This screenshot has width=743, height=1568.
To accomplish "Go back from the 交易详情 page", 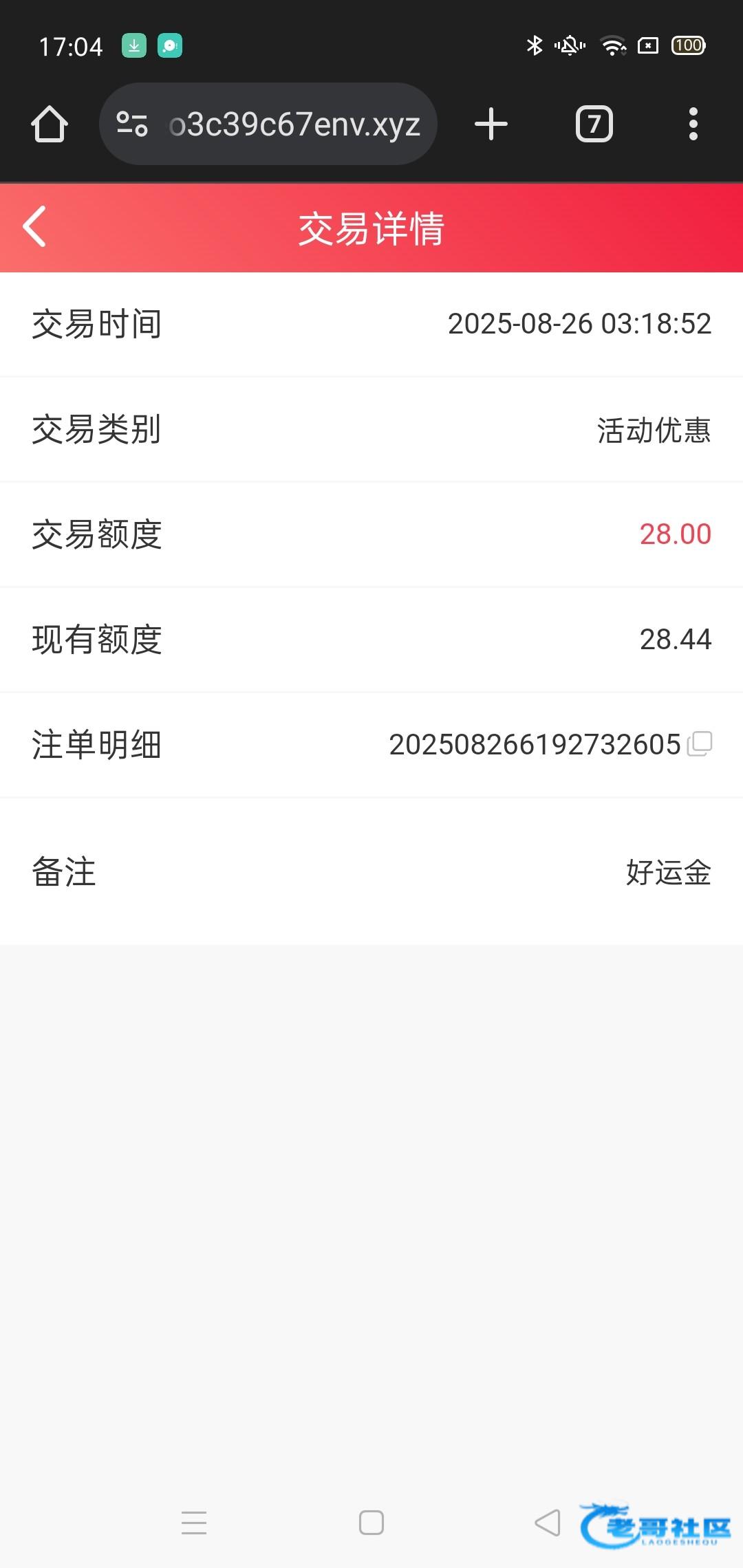I will pos(34,226).
